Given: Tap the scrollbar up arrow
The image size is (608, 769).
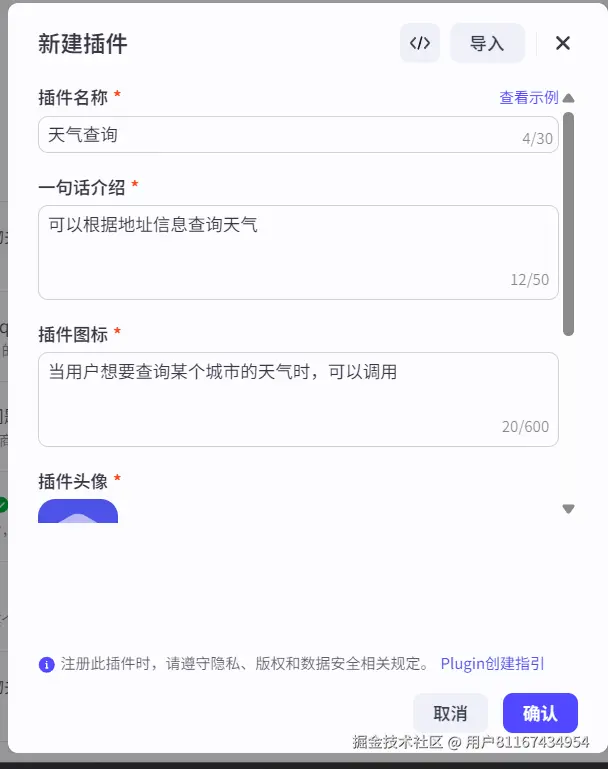Looking at the screenshot, I should click(568, 98).
